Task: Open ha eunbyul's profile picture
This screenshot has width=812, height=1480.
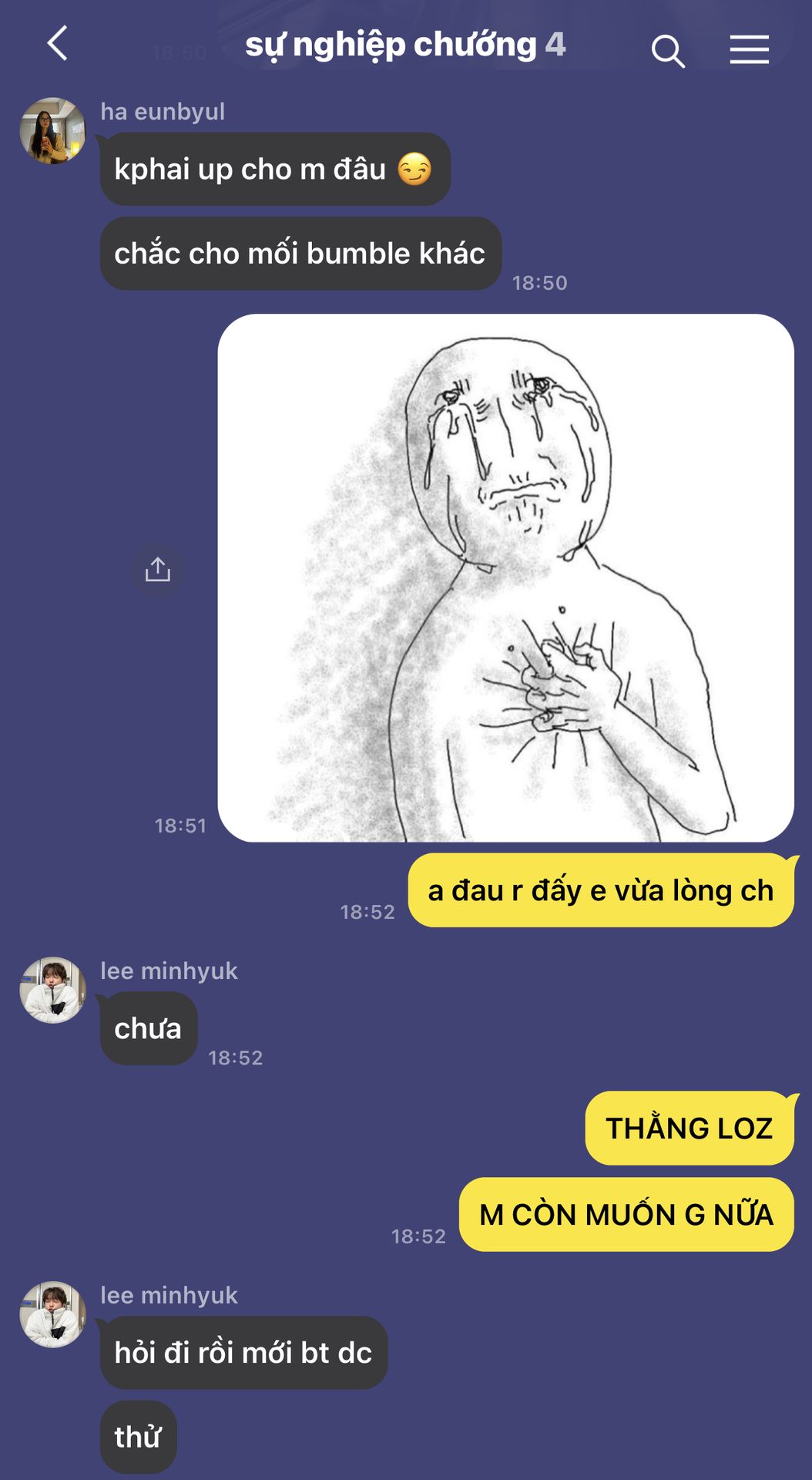Action: [x=52, y=130]
